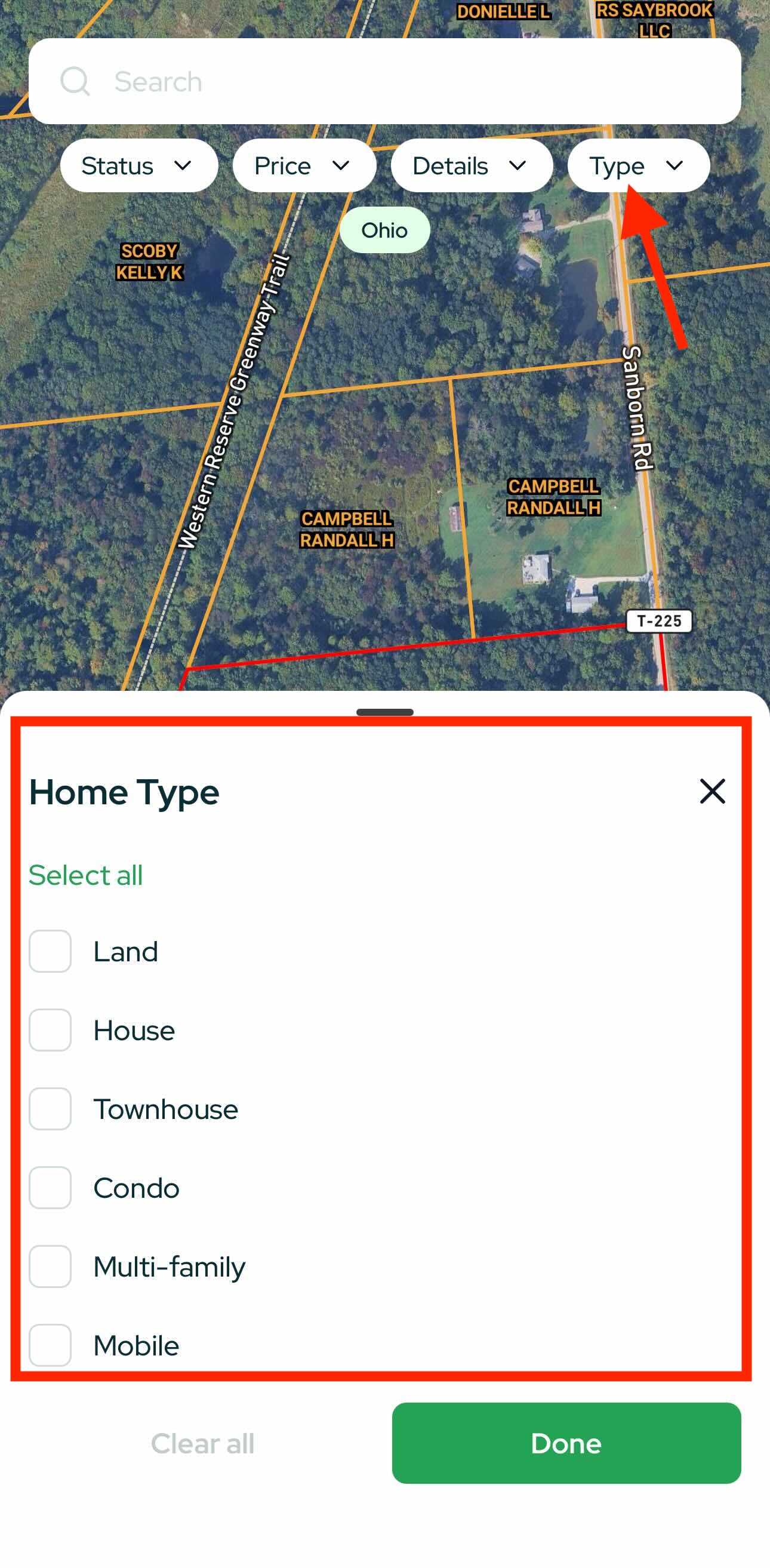Tick the Townhouse option
The image size is (770, 1568).
[x=51, y=1108]
